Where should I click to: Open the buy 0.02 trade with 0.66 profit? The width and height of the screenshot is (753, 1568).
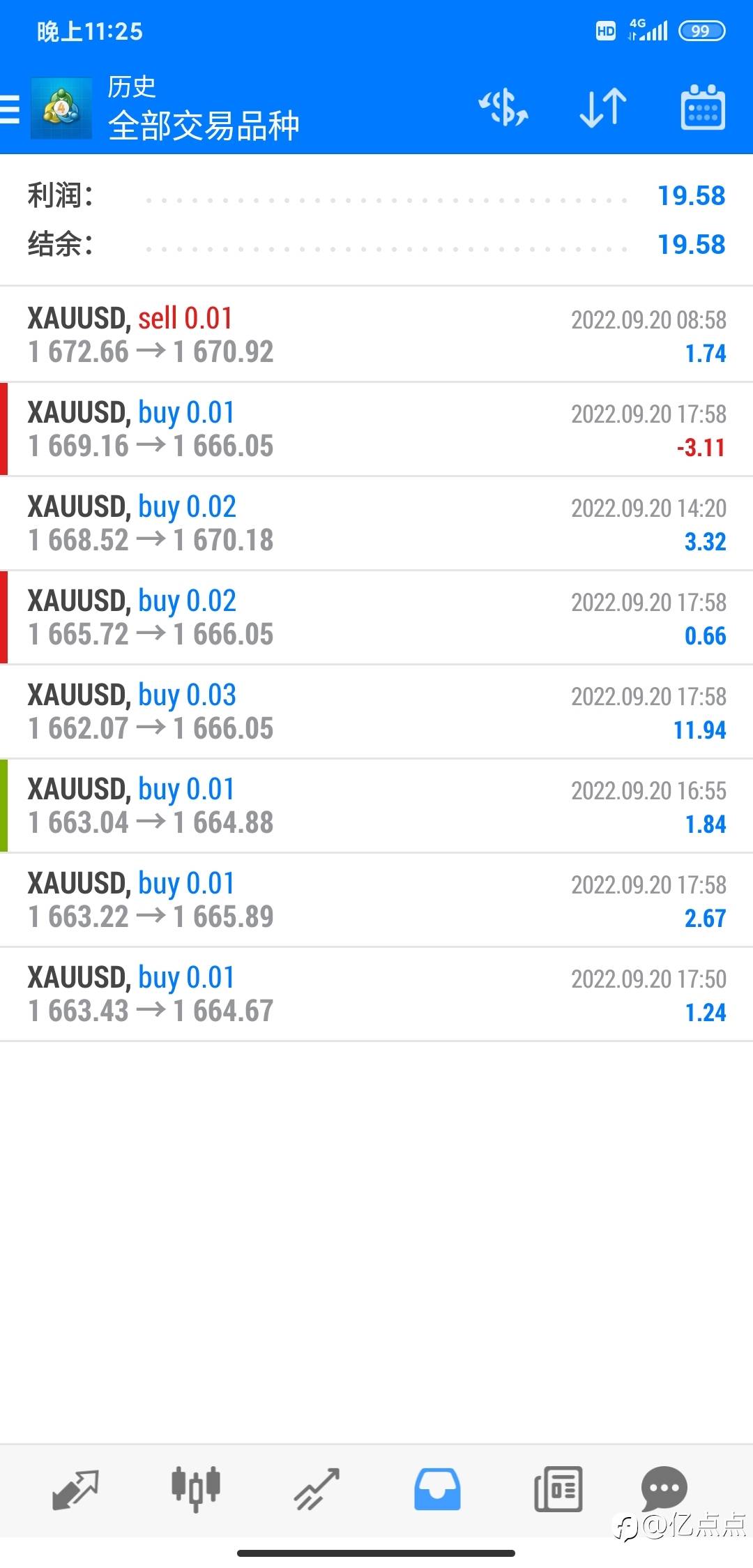[376, 617]
